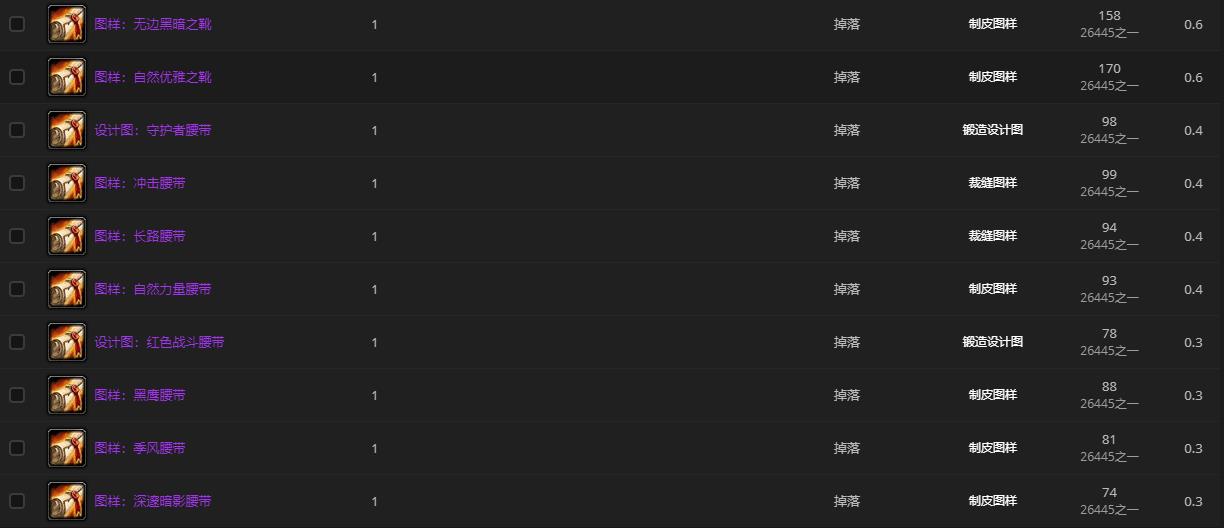Mark the checkbox for 图样：深邃暗影腰带
Viewport: 1224px width, 528px height.
point(17,501)
